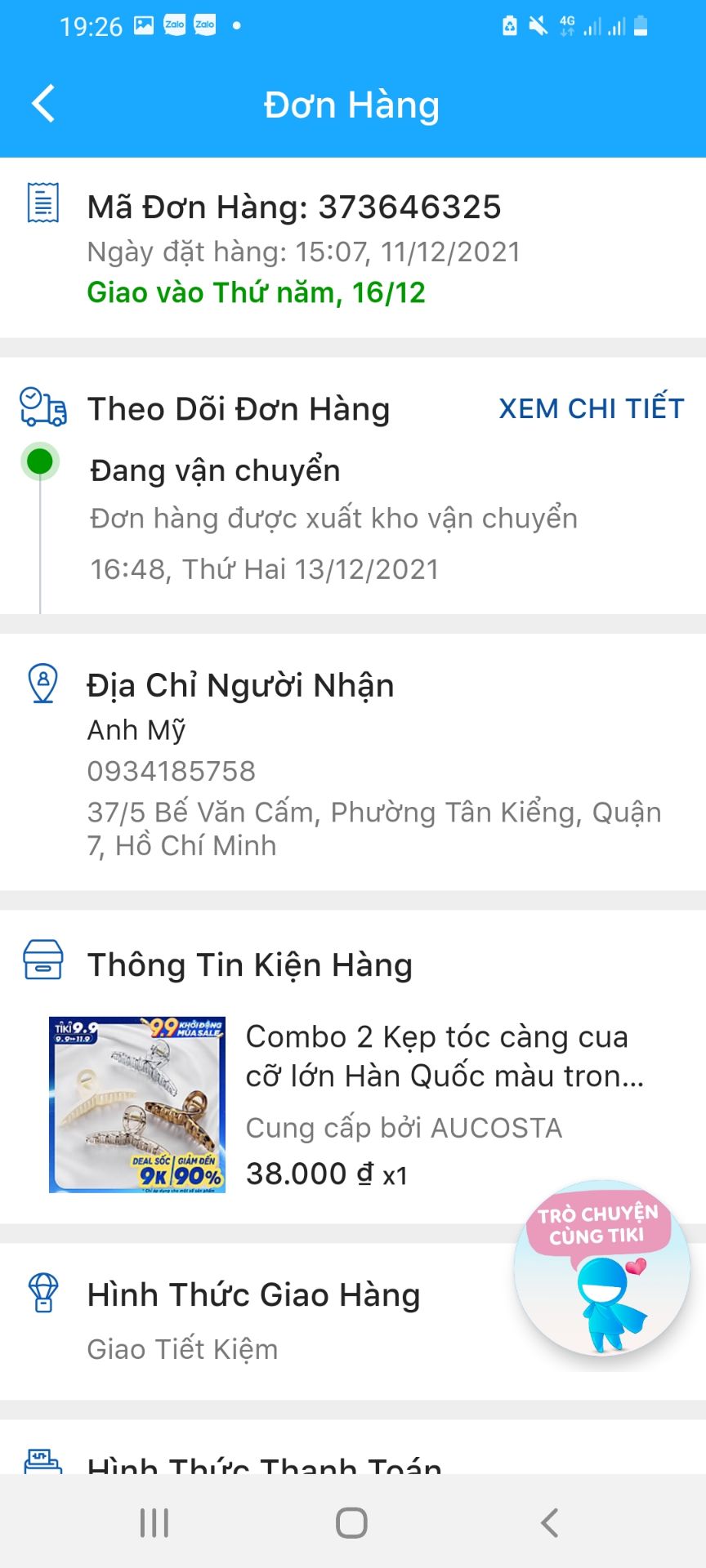Tap the back arrow in the Đơn Hàng header
This screenshot has width=706, height=1568.
click(42, 105)
